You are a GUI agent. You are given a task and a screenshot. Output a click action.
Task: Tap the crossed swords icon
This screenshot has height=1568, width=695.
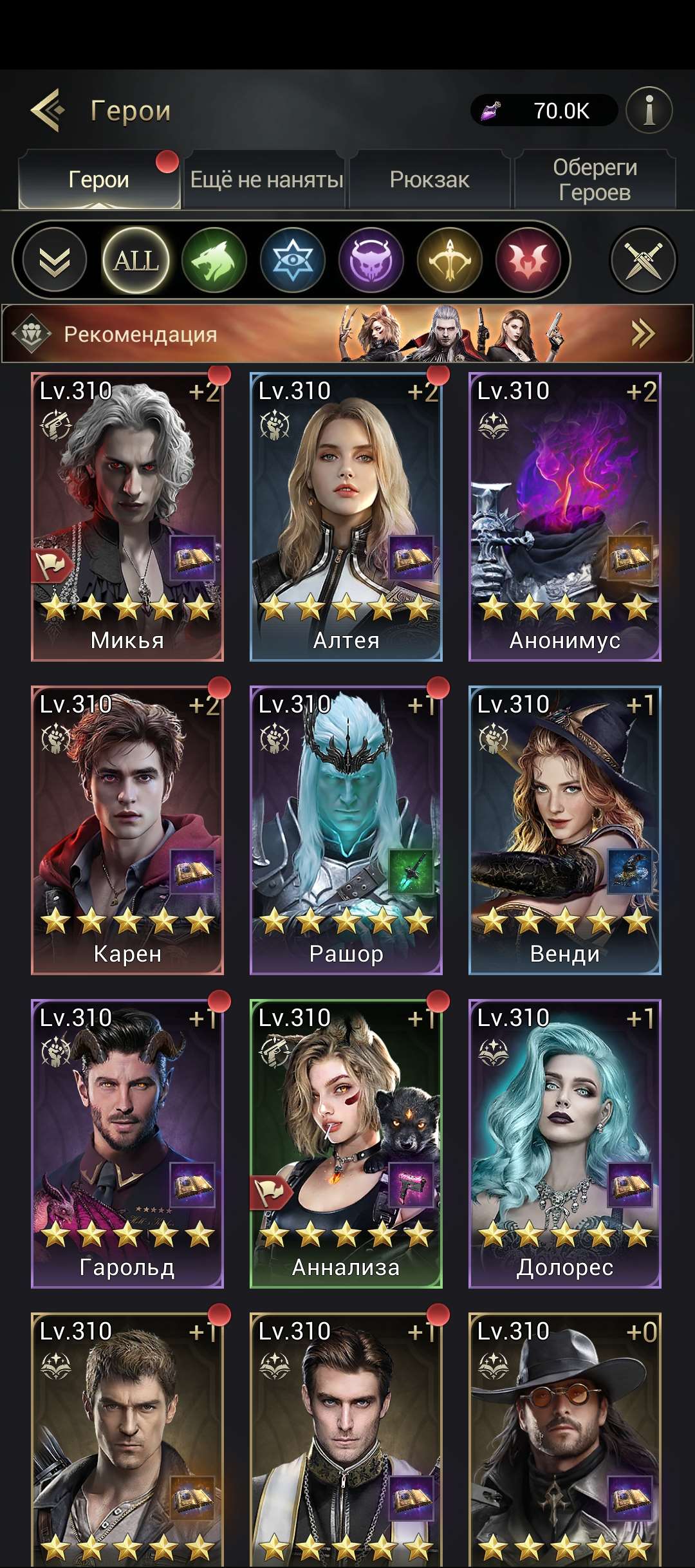643,260
